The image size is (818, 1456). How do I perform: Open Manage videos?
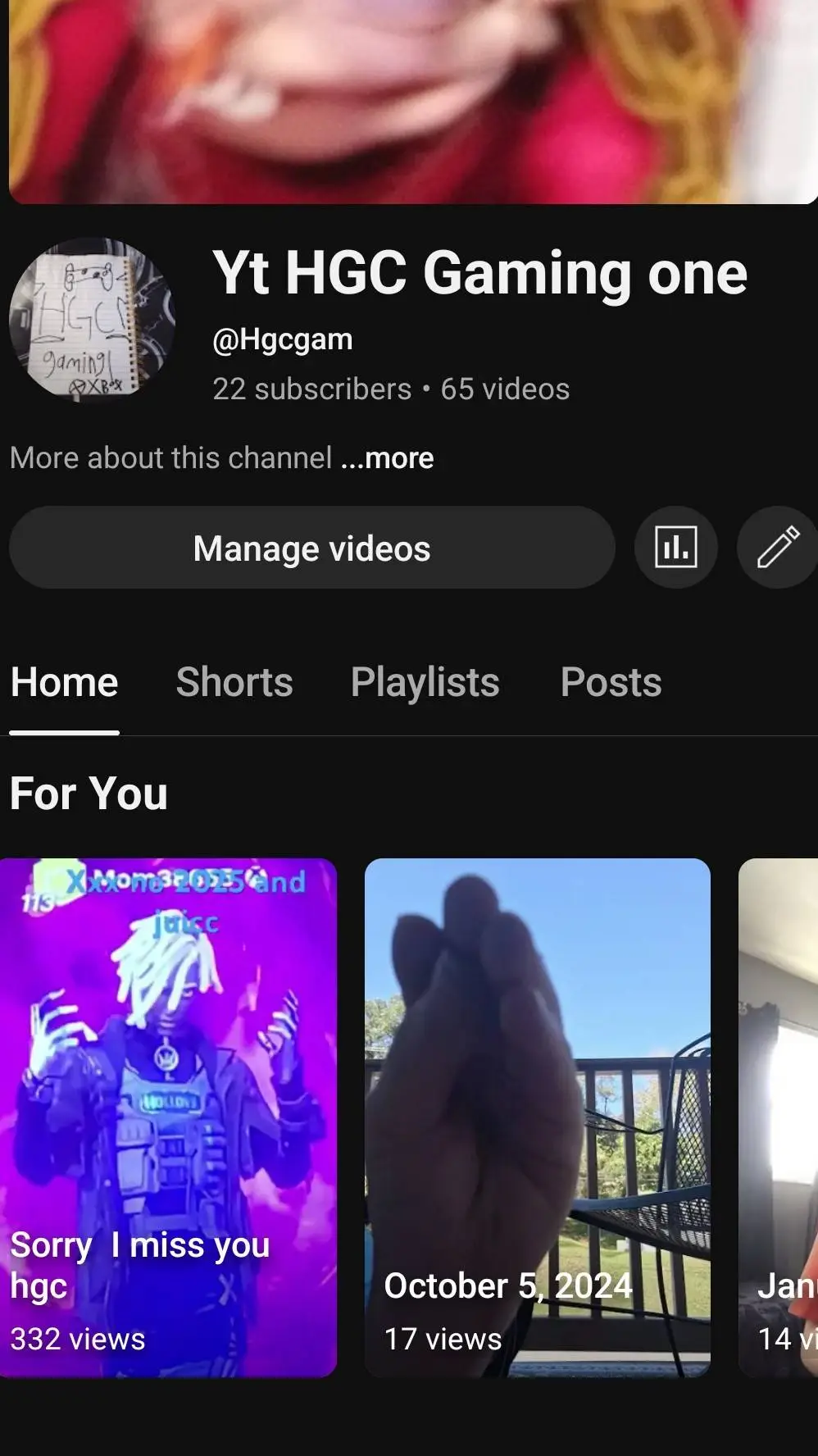(311, 548)
